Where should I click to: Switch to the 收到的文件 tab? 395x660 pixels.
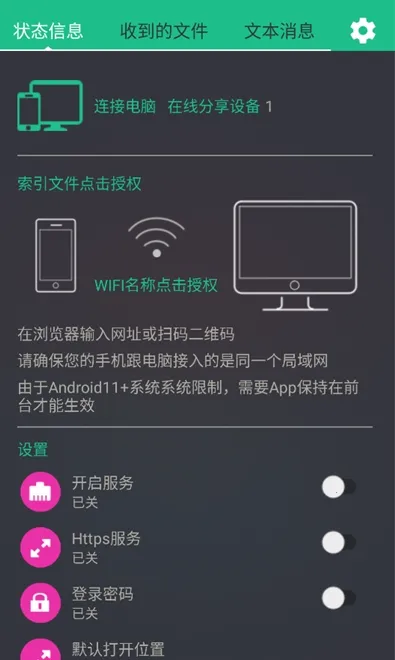(164, 31)
